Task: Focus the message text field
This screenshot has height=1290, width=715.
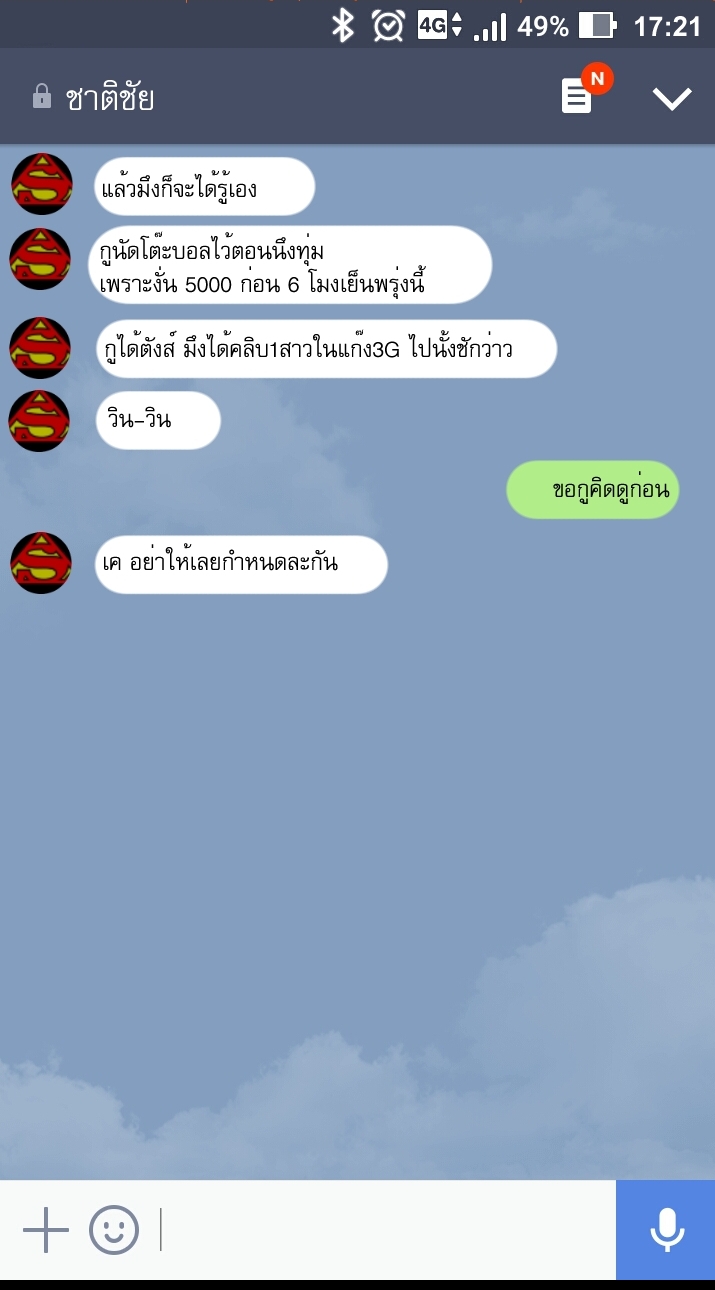Action: (385, 1229)
